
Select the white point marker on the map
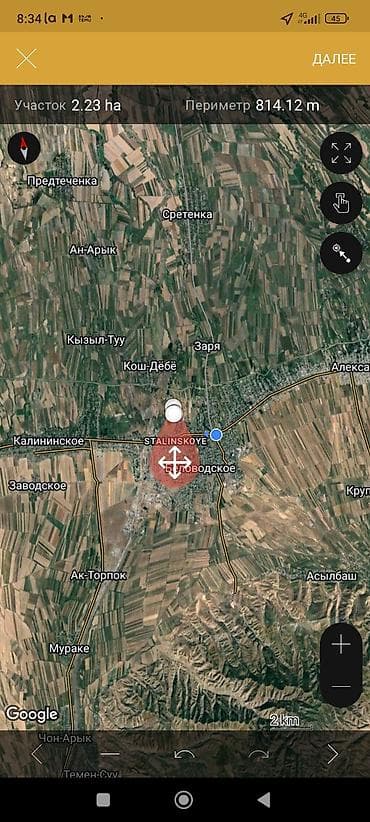tap(172, 410)
